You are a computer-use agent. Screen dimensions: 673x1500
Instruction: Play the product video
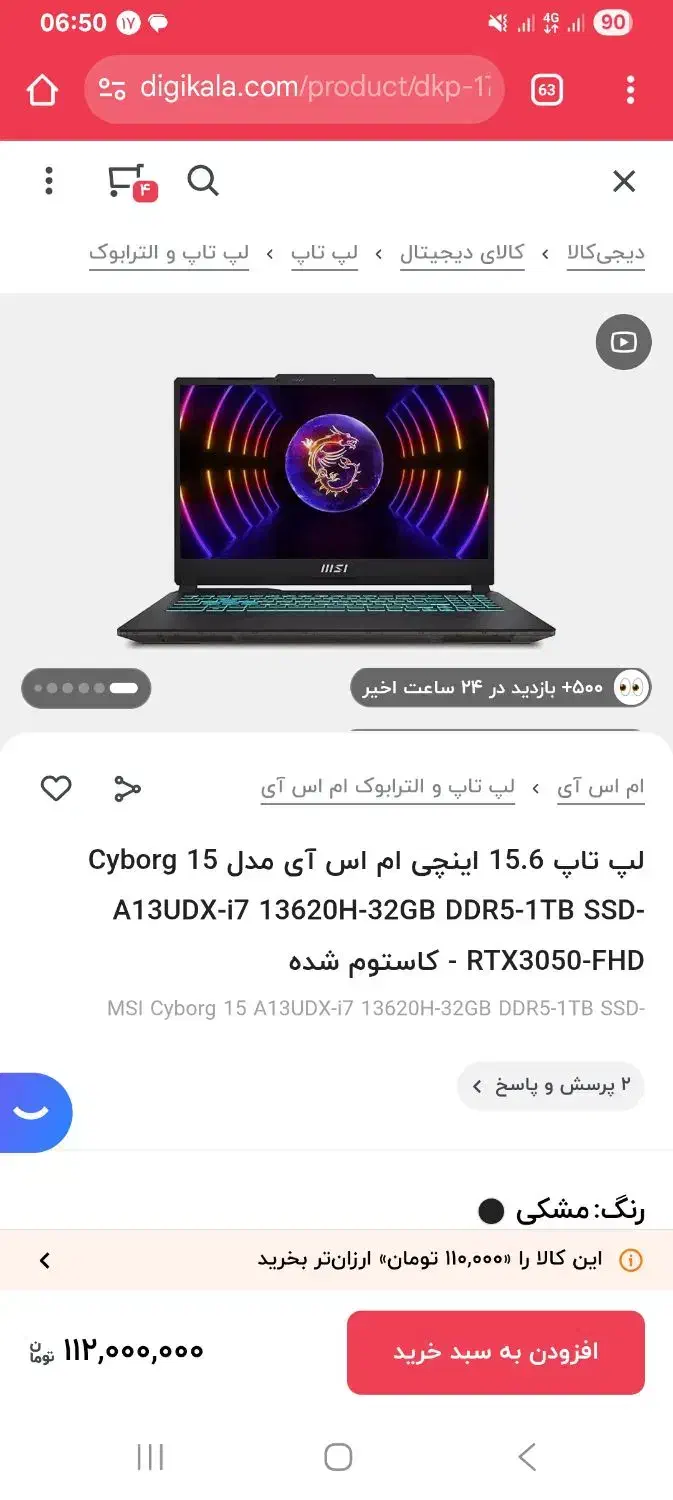coord(624,342)
